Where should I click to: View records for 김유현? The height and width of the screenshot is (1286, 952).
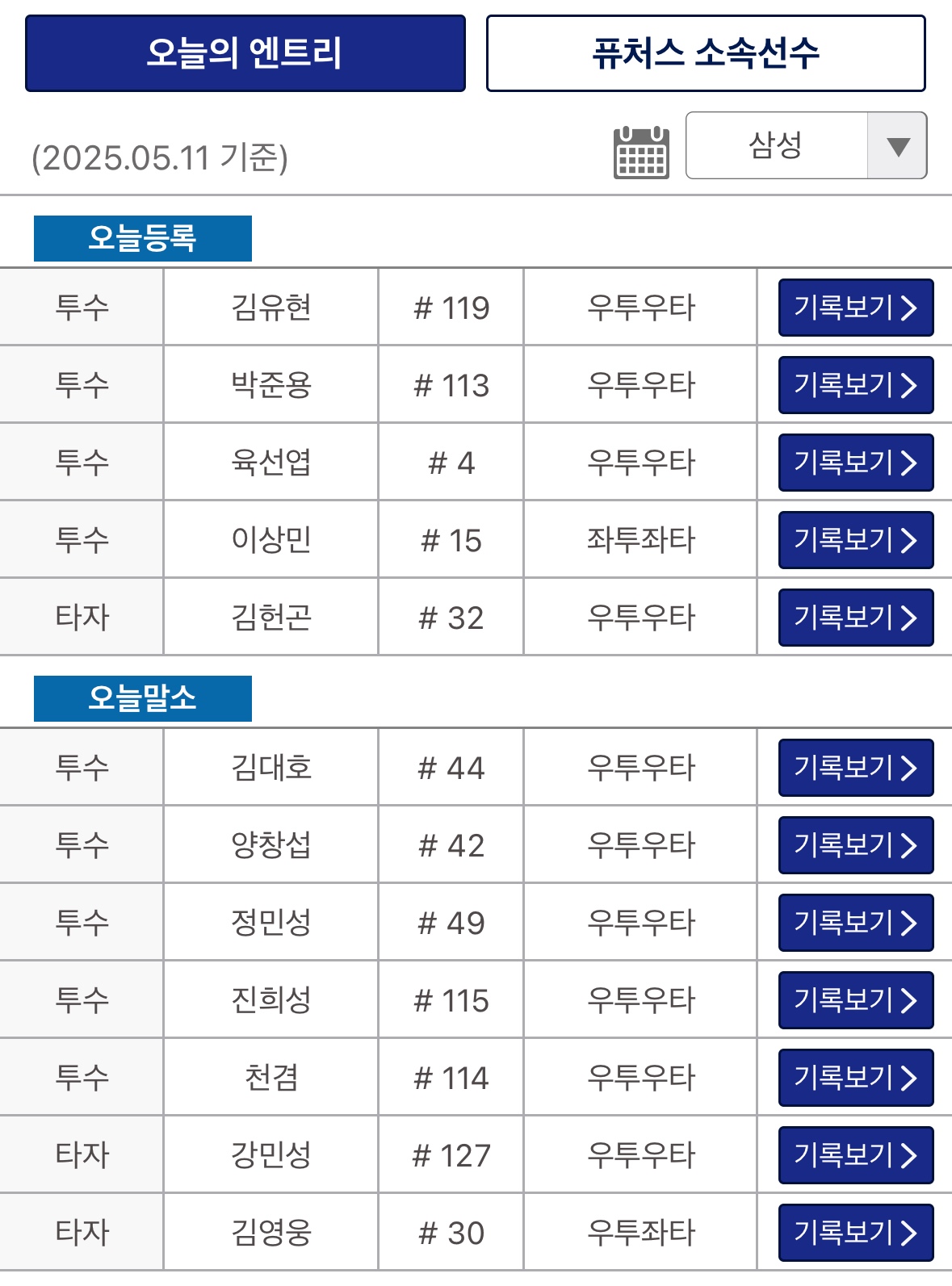coord(855,308)
